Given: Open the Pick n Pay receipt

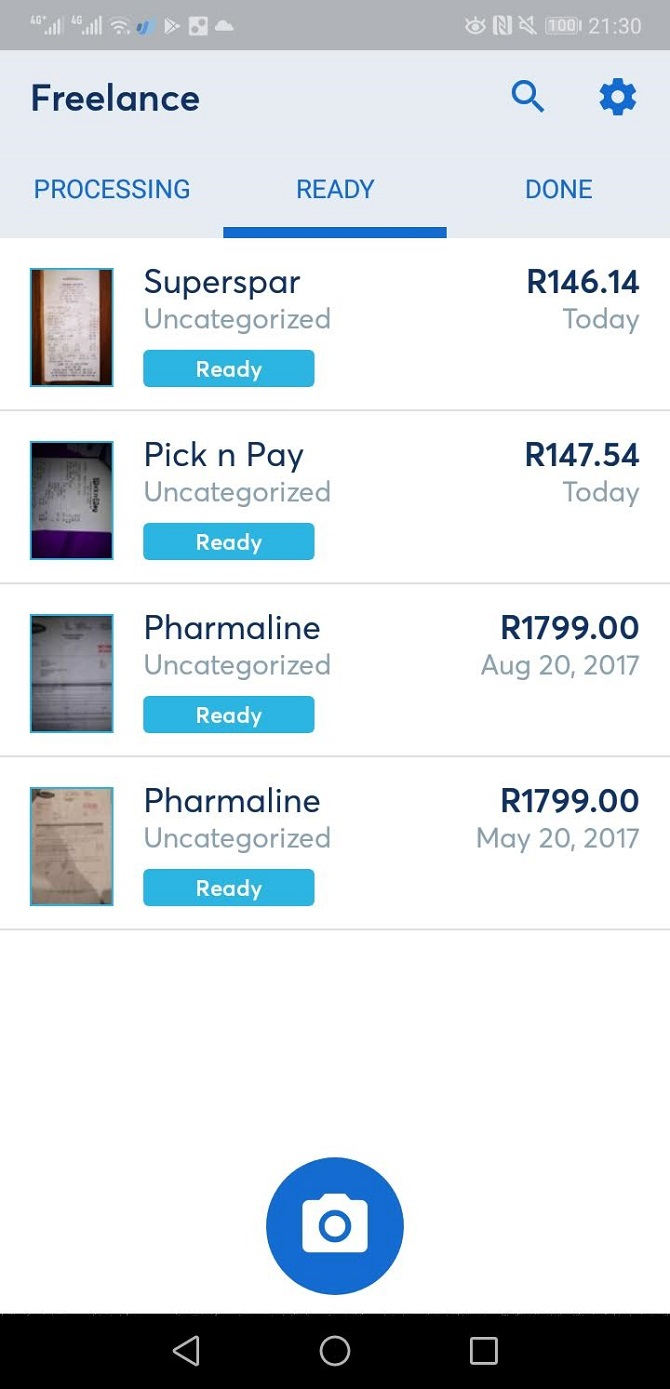Looking at the screenshot, I should pyautogui.click(x=335, y=498).
